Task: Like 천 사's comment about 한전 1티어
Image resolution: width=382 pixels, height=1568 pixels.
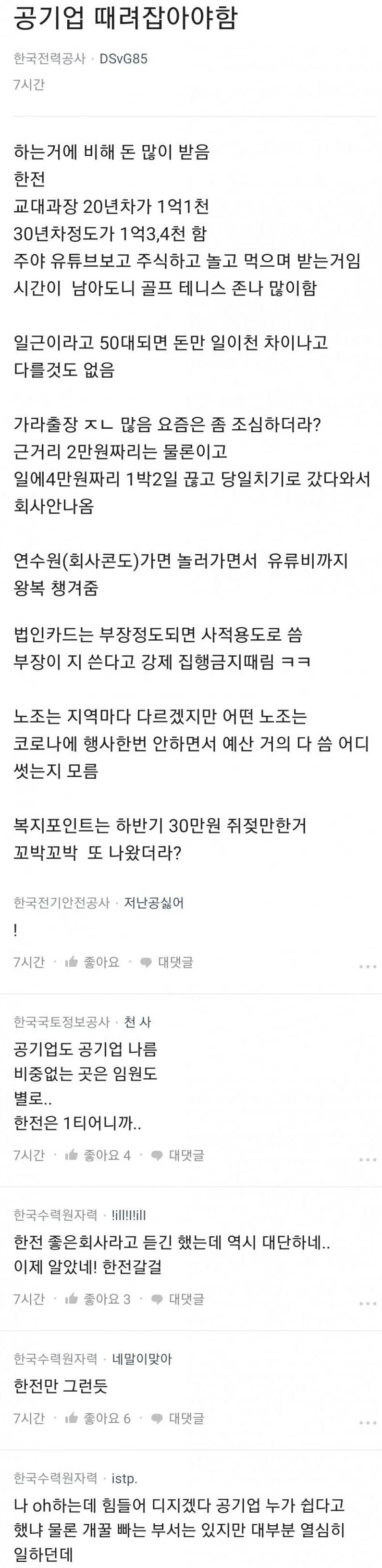Action: pos(98,1155)
